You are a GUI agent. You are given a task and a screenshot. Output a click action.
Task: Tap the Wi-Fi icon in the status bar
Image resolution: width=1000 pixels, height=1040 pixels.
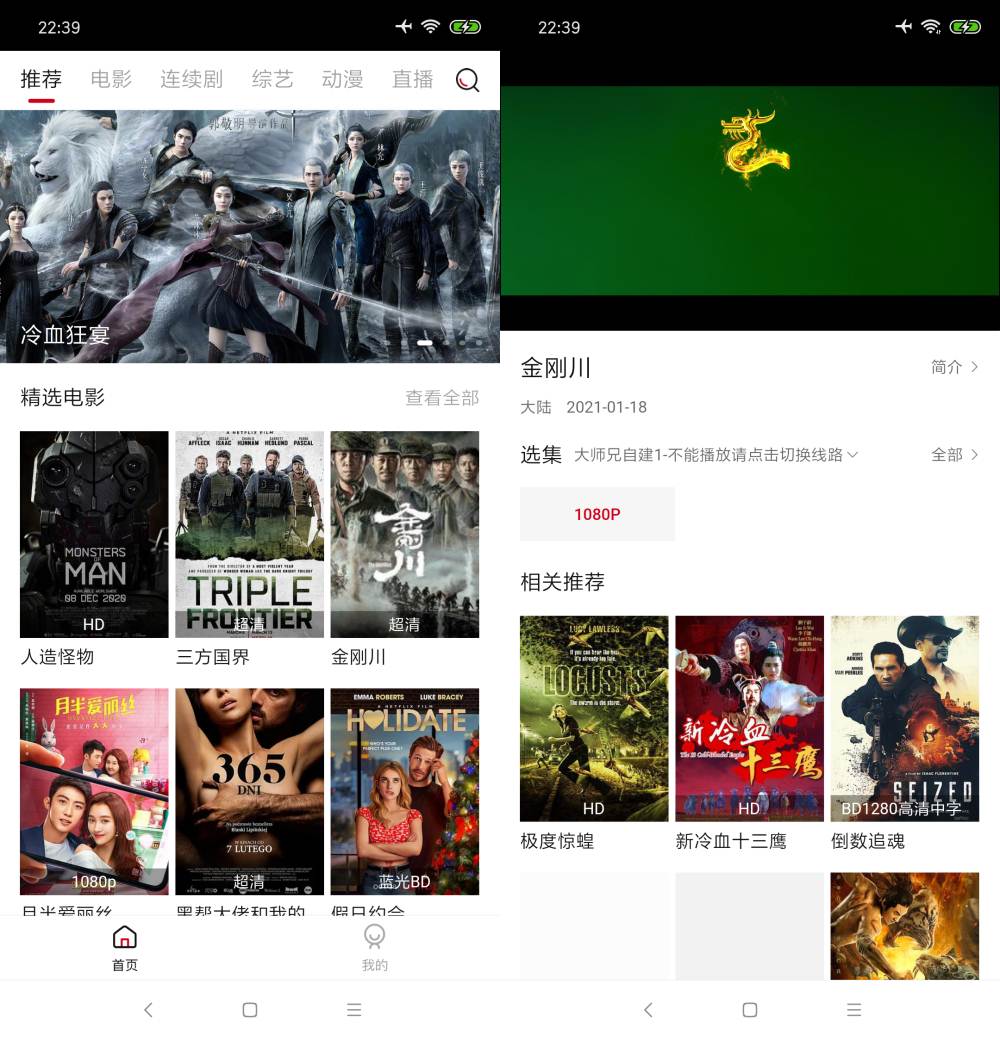(430, 27)
